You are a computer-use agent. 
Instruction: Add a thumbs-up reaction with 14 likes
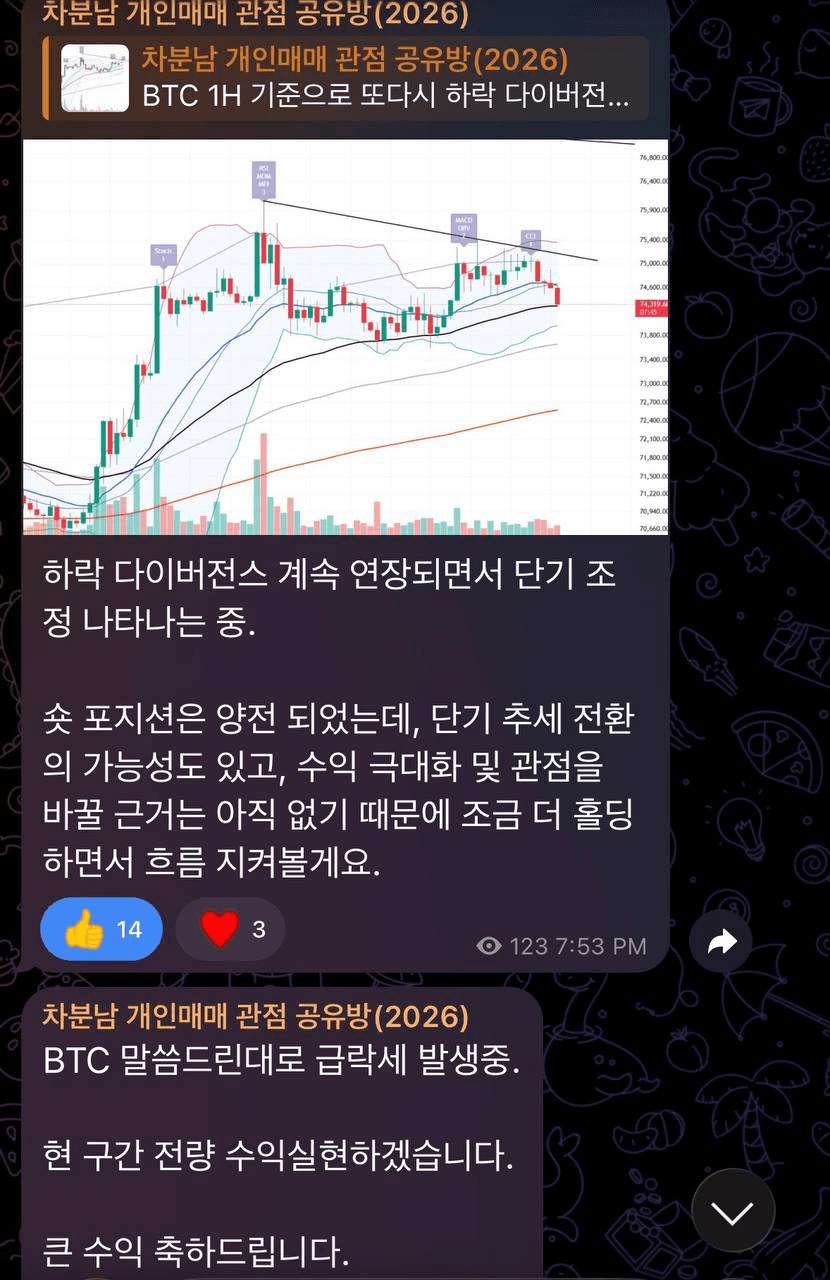point(101,930)
